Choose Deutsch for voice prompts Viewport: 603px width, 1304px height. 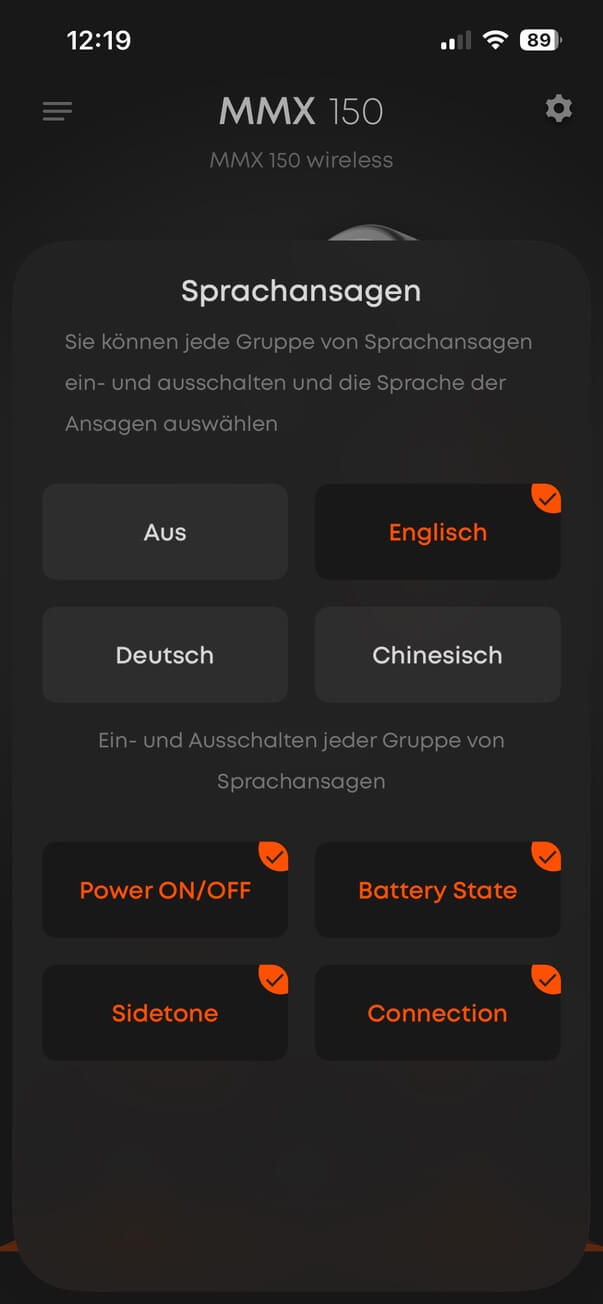[x=165, y=655]
